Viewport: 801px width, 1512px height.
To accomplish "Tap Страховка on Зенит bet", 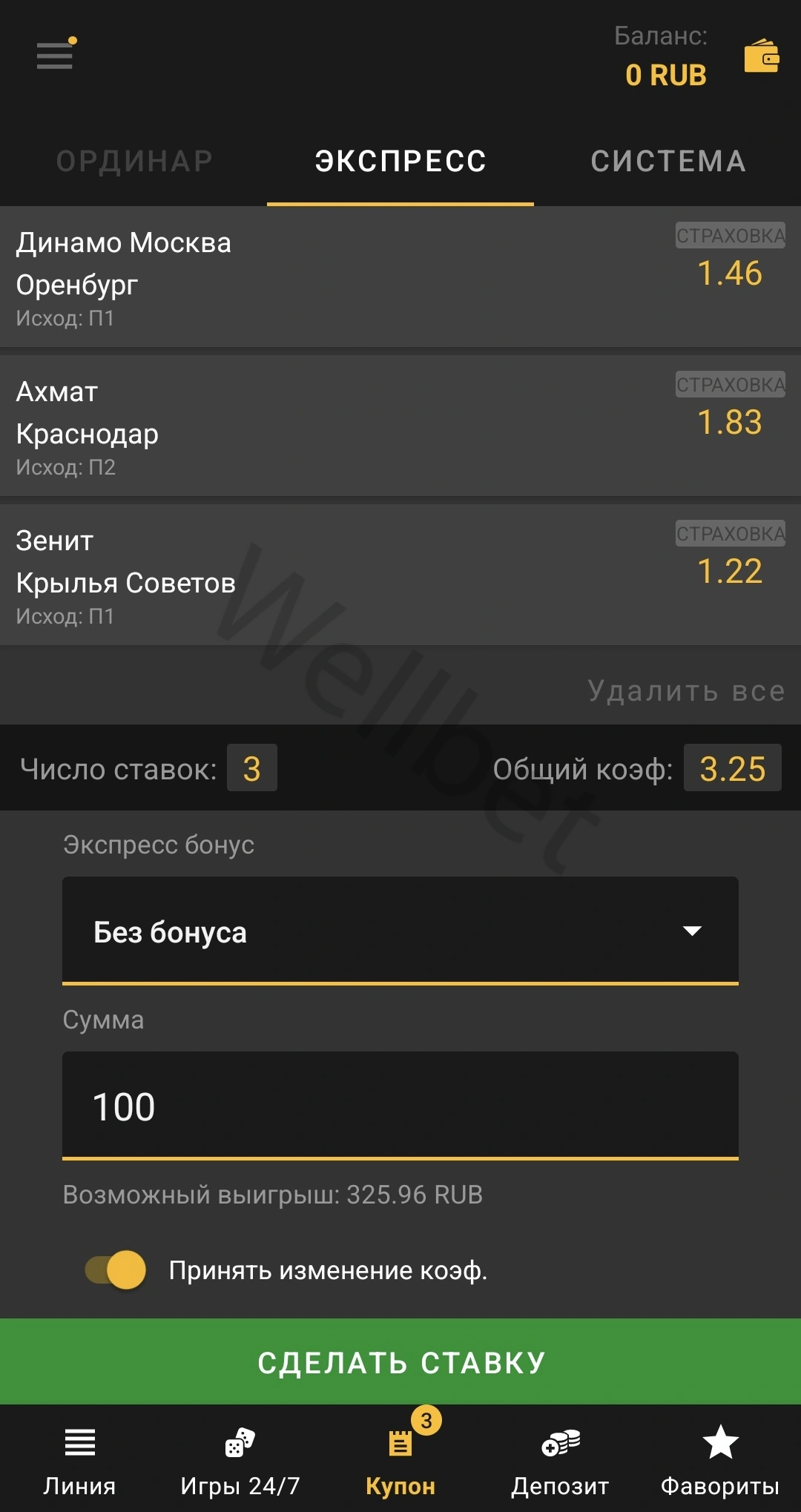I will pyautogui.click(x=730, y=534).
